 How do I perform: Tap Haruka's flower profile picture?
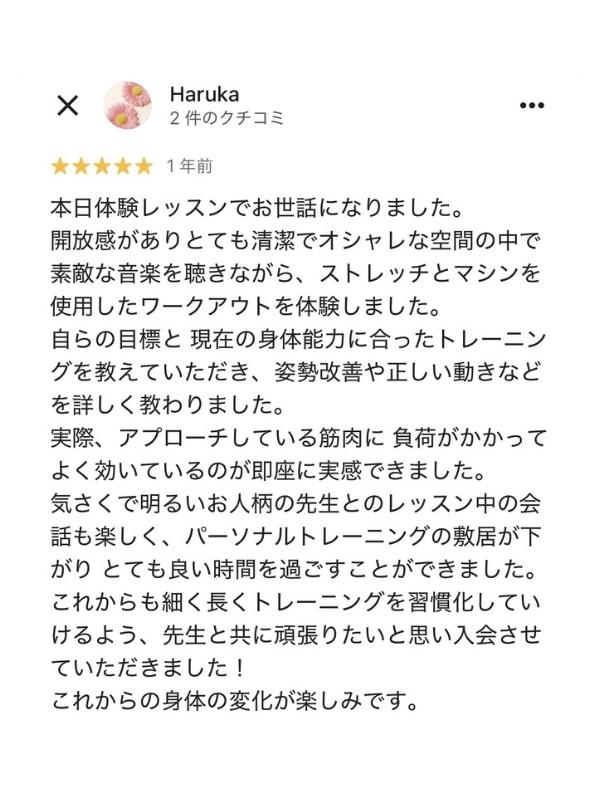coord(128,105)
